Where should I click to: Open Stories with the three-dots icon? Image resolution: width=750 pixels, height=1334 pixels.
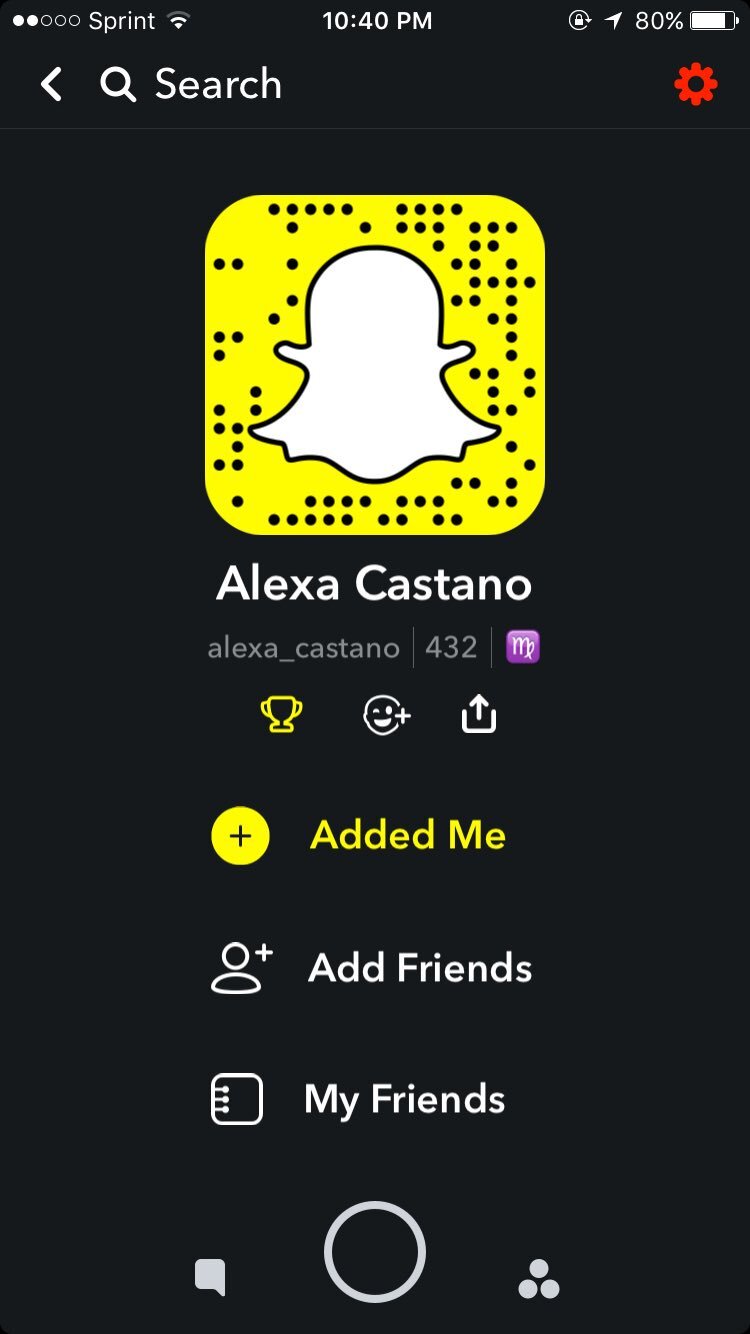(x=539, y=1277)
